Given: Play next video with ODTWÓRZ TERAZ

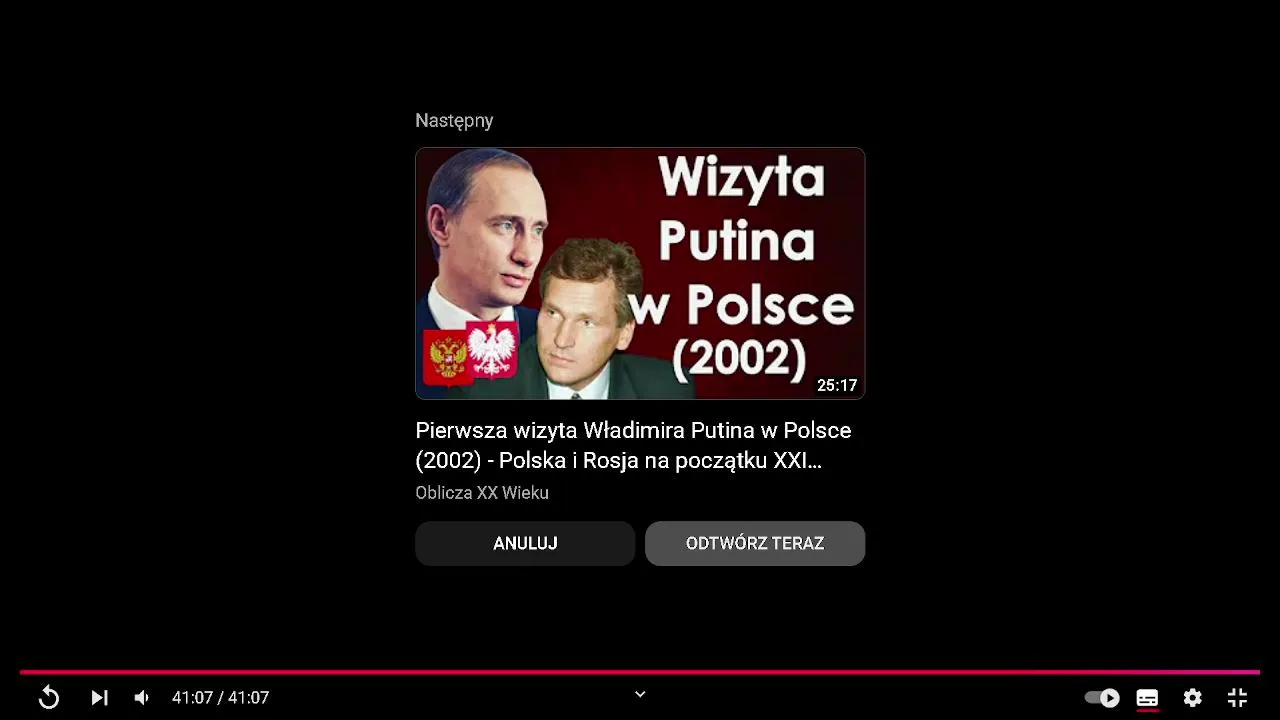Looking at the screenshot, I should [755, 543].
